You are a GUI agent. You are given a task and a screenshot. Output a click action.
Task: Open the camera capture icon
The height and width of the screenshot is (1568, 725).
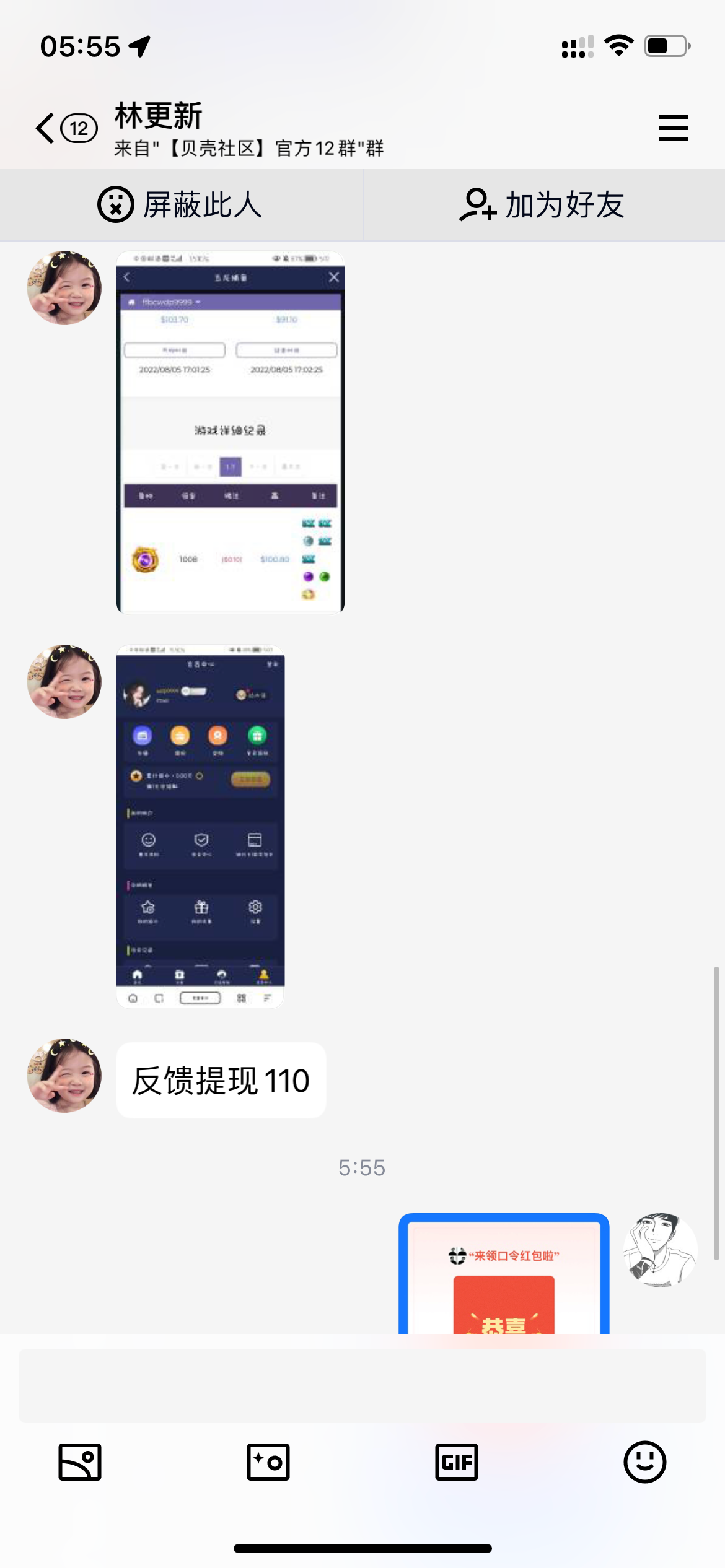coord(268,1462)
